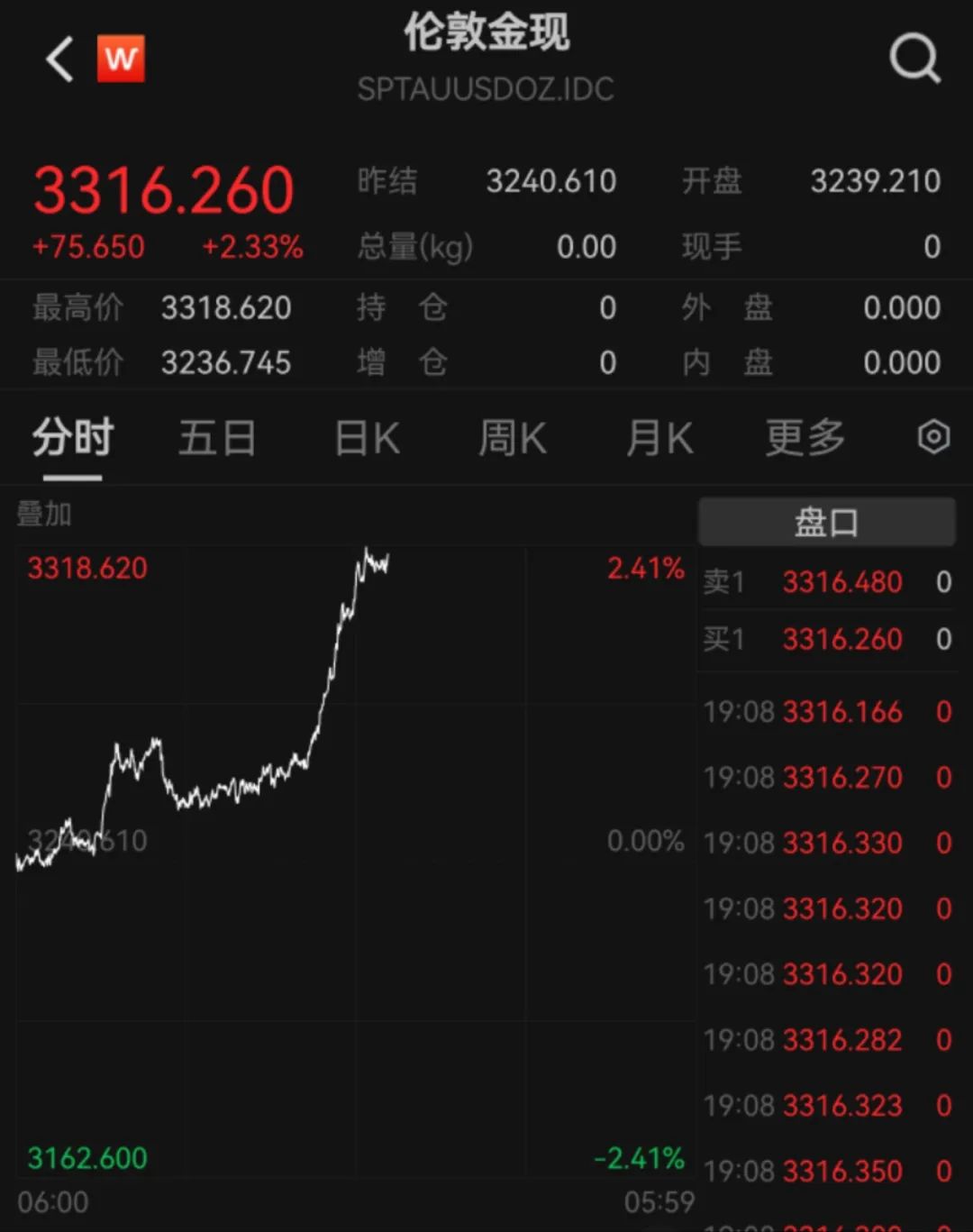Go back using the arrow icon
The height and width of the screenshot is (1232, 973).
59,59
